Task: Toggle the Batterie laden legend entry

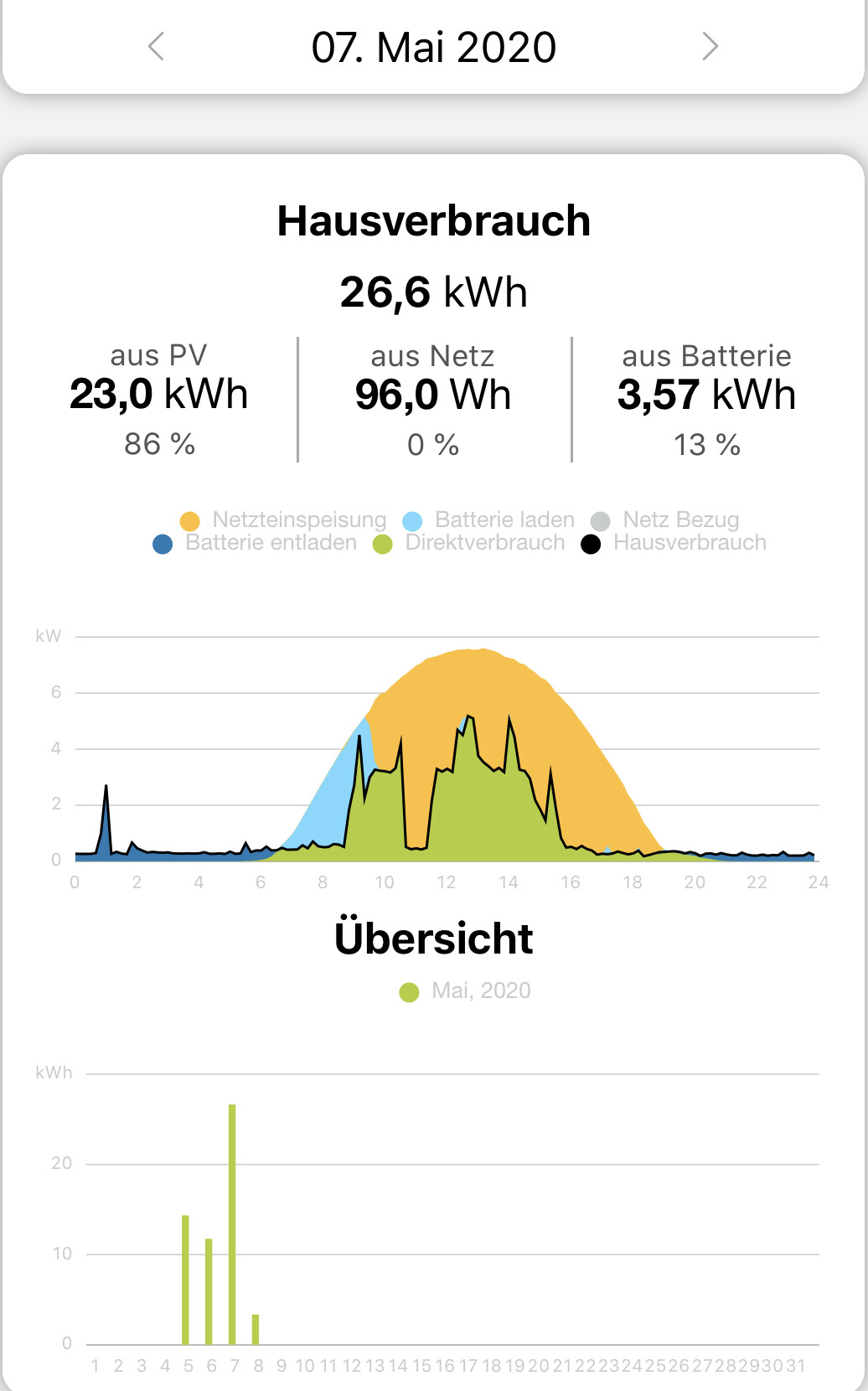Action: click(x=490, y=520)
